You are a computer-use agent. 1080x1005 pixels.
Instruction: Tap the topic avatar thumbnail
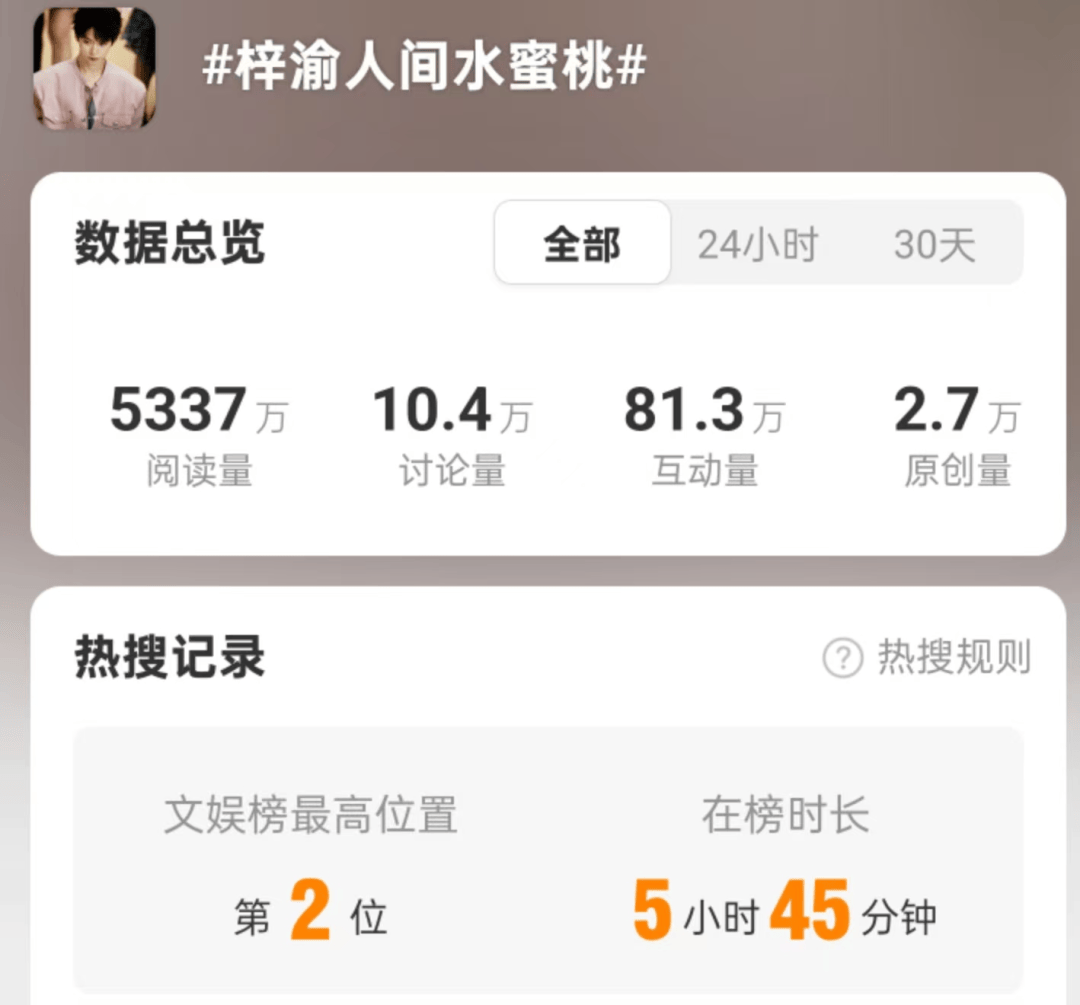click(x=94, y=68)
